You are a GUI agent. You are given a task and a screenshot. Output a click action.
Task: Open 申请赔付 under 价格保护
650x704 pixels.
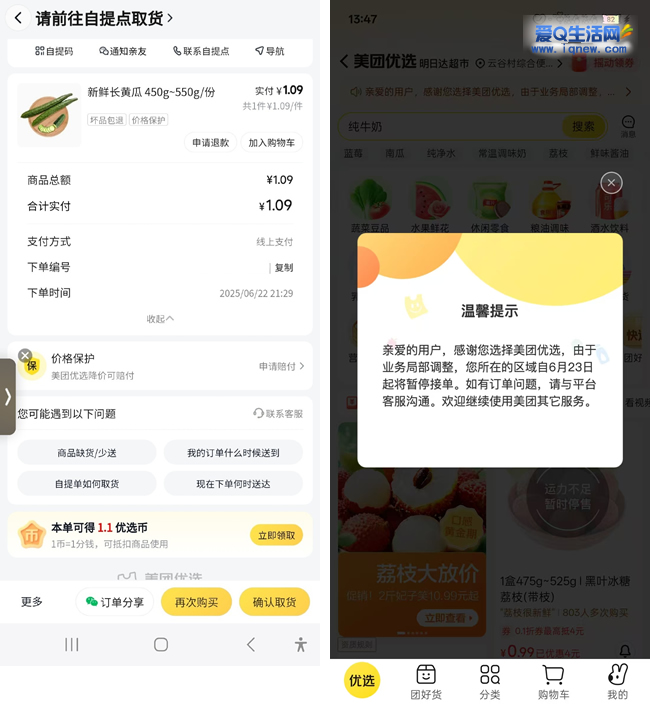point(281,367)
